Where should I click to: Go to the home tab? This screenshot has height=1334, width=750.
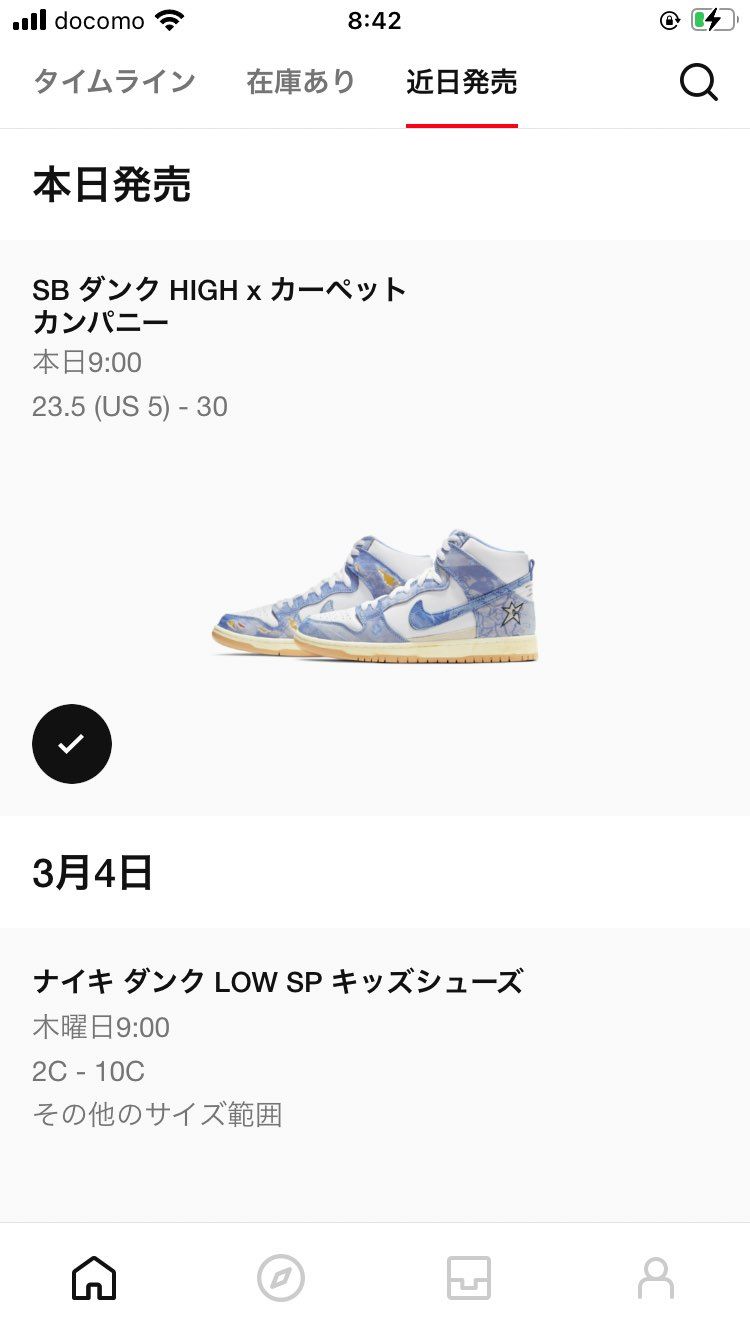click(94, 1278)
